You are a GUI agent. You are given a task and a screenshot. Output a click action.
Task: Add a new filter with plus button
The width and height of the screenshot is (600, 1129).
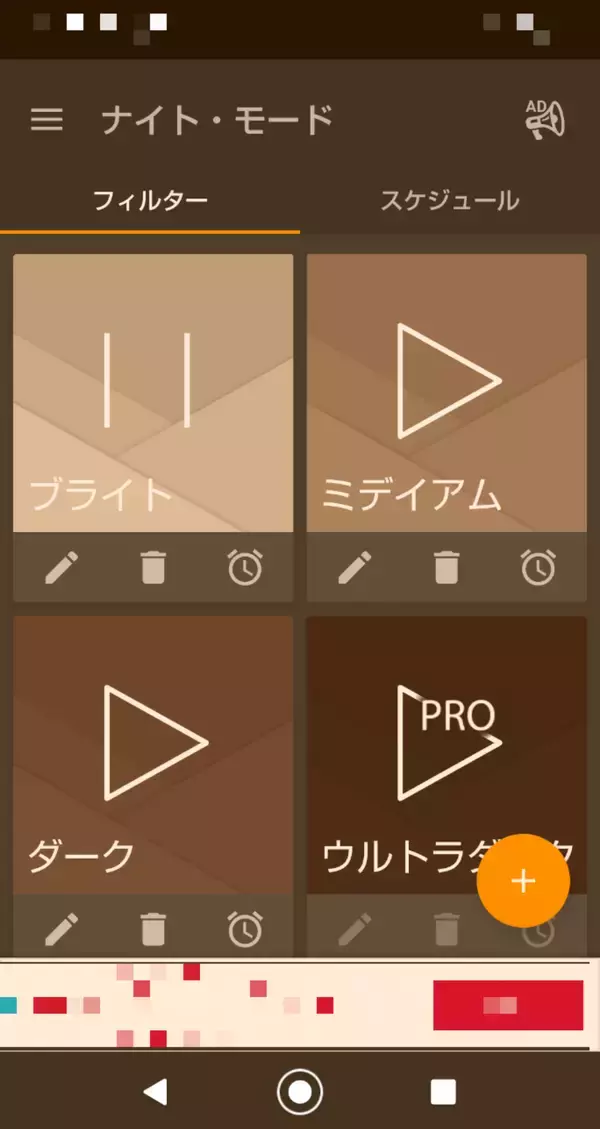[x=523, y=881]
